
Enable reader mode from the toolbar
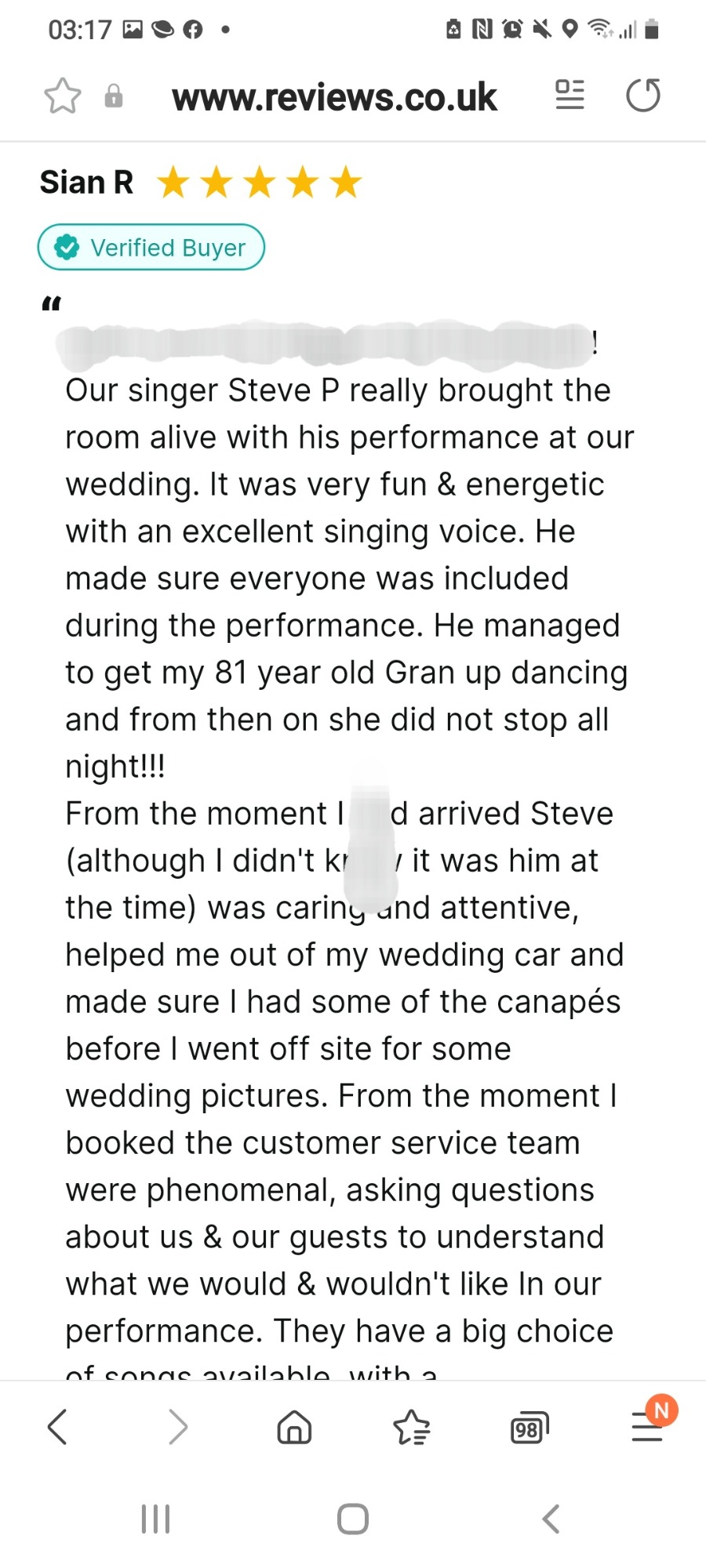point(570,95)
